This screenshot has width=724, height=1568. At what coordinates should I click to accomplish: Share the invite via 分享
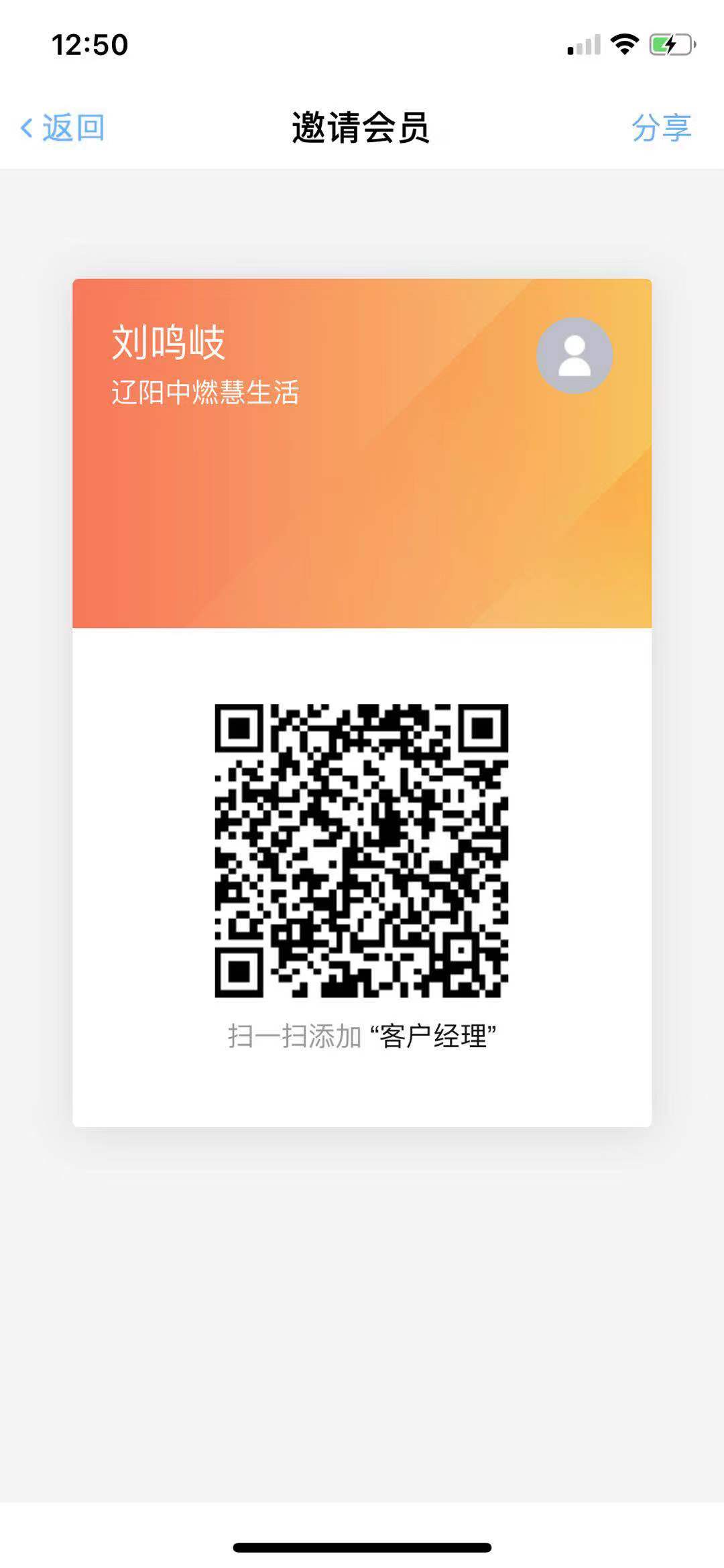coord(661,127)
